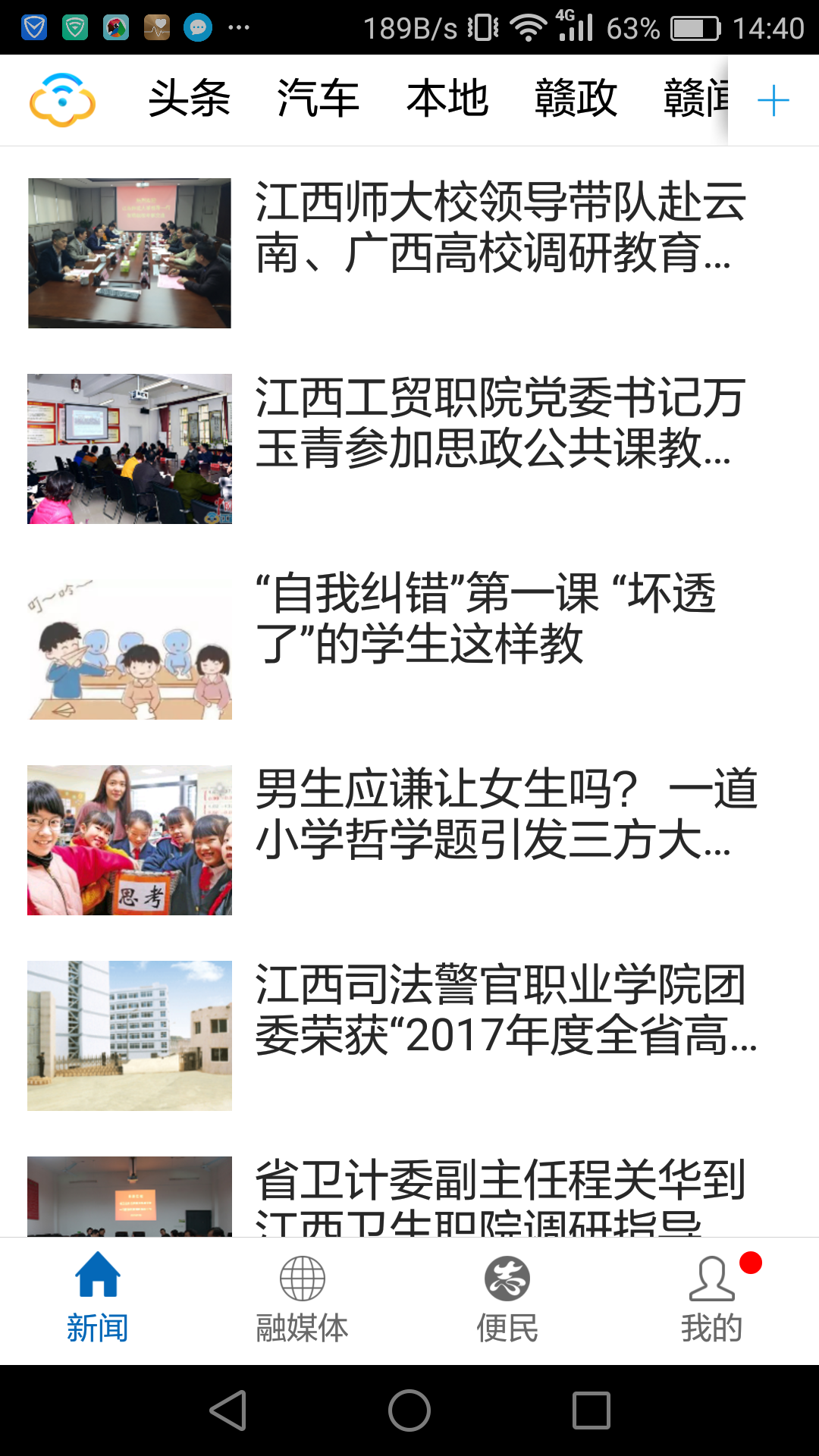
Task: Tap the system back button
Action: click(x=227, y=1410)
